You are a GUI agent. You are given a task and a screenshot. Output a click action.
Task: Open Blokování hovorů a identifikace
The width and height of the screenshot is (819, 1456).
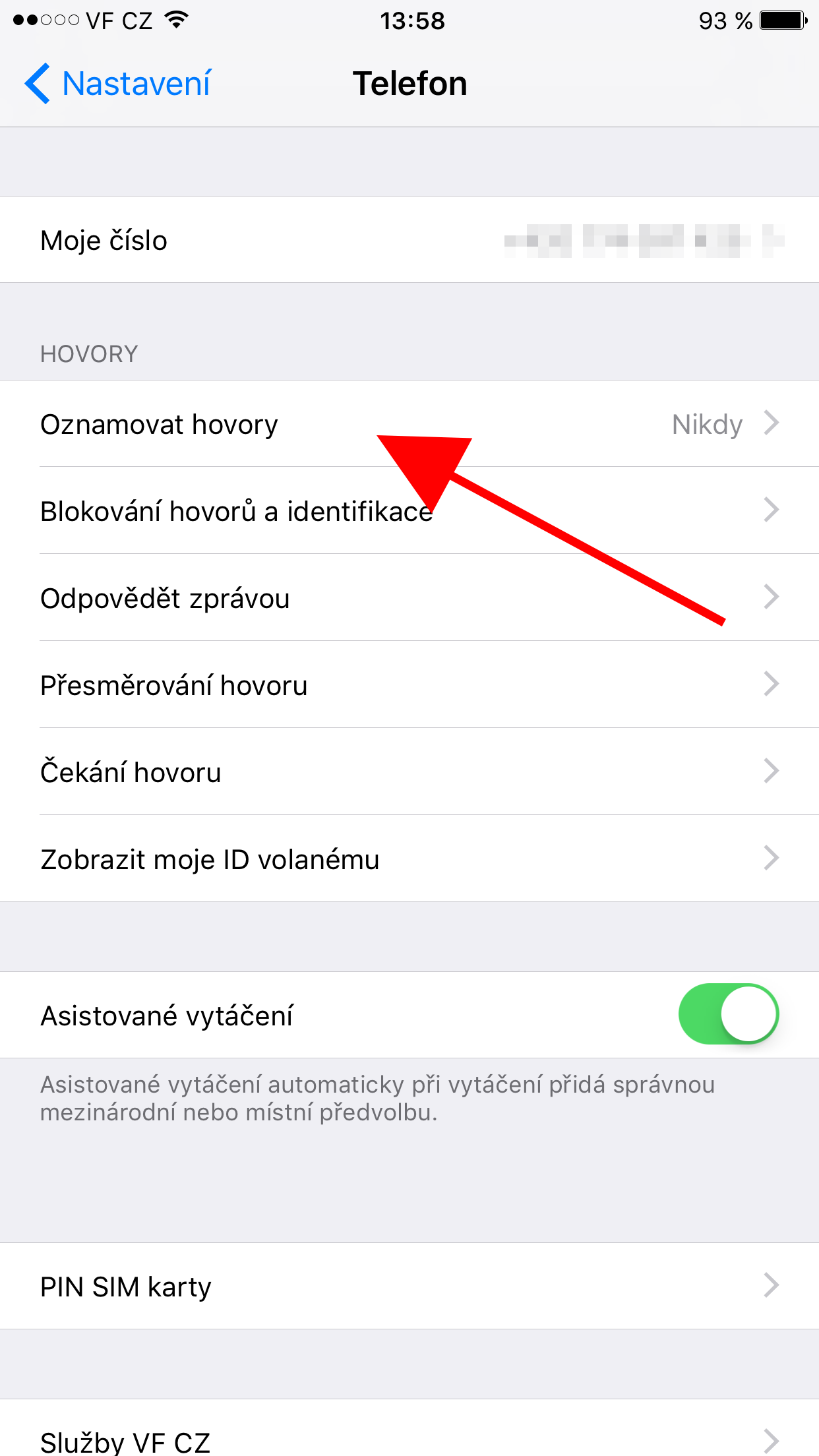tap(409, 511)
